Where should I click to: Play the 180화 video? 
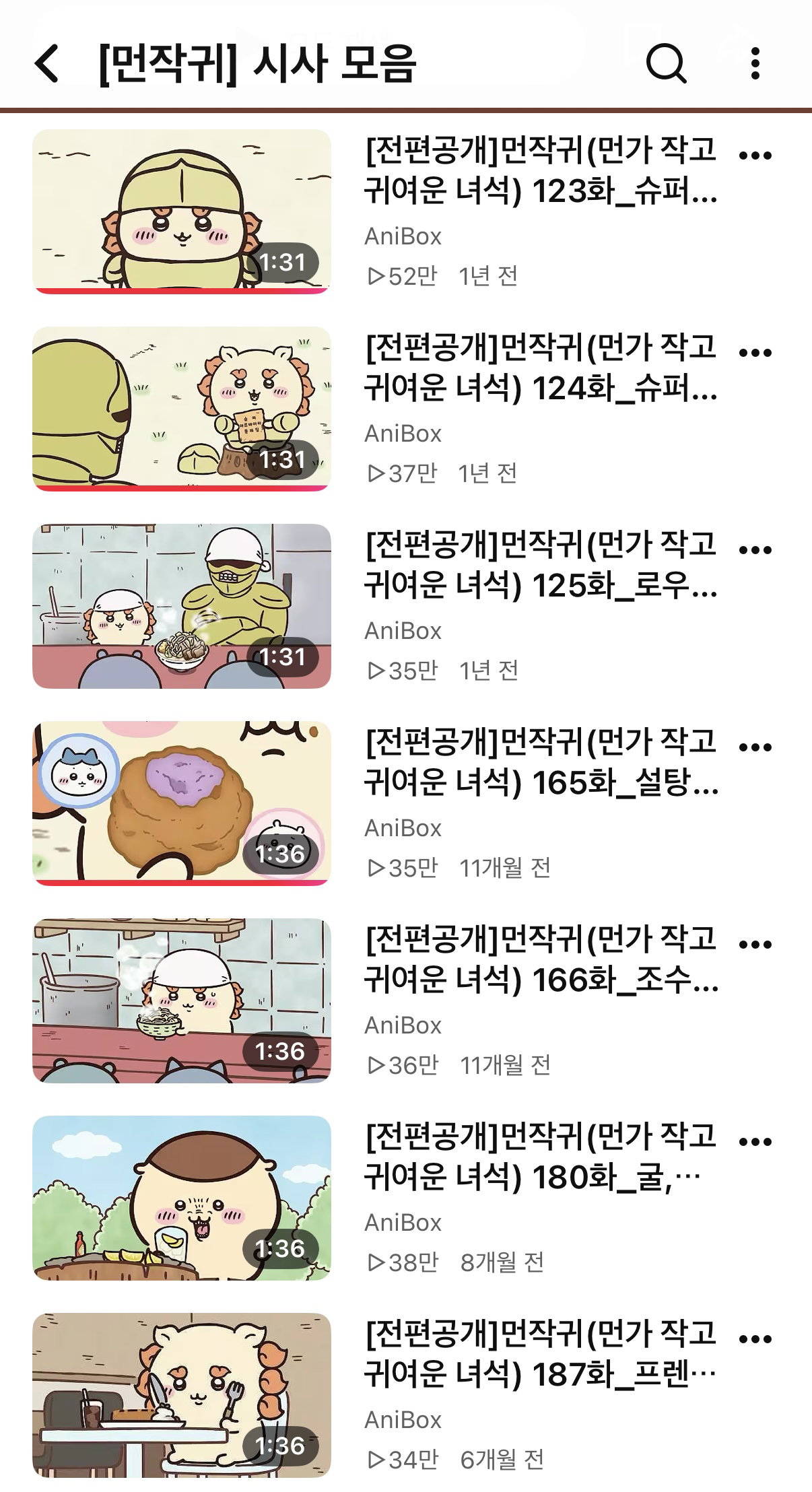click(x=182, y=1198)
